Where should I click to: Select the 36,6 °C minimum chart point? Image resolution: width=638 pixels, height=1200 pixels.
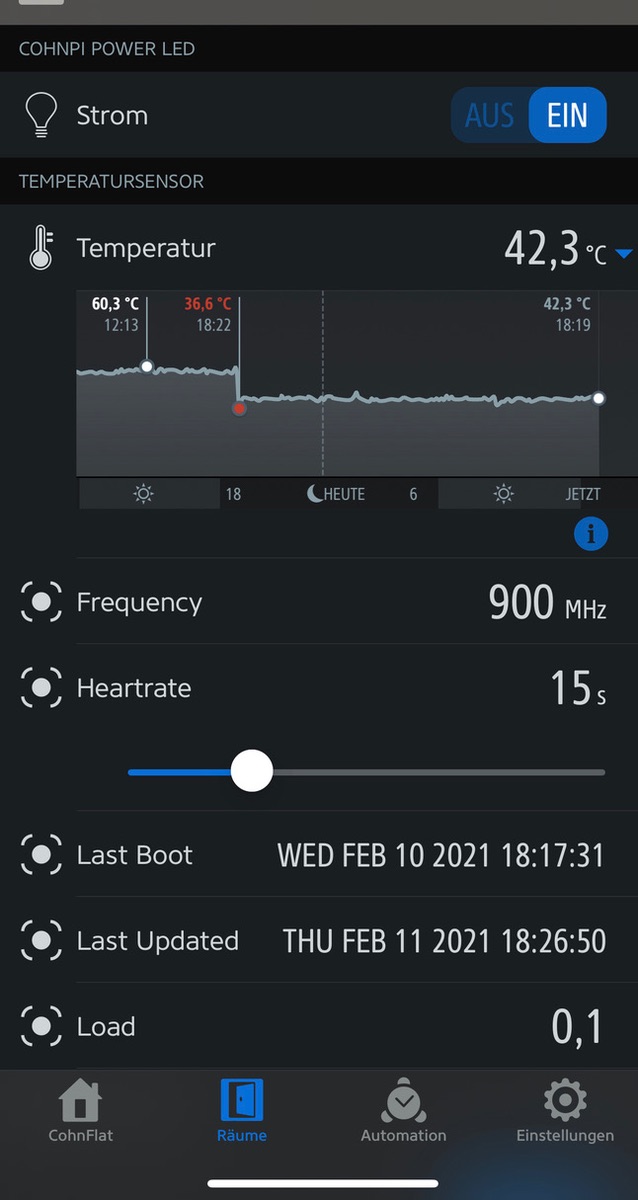point(239,408)
